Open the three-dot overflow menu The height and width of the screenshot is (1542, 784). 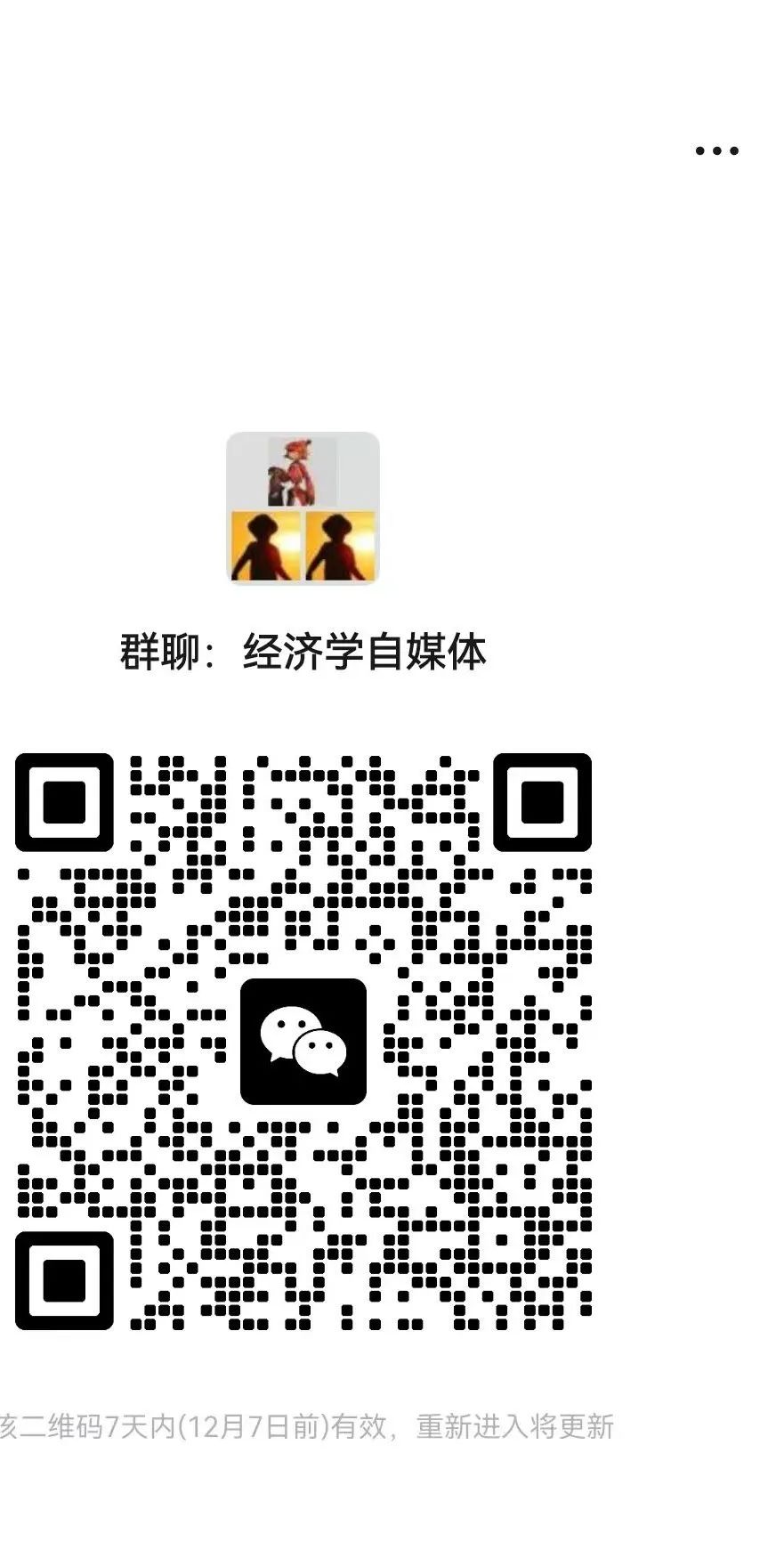(716, 151)
